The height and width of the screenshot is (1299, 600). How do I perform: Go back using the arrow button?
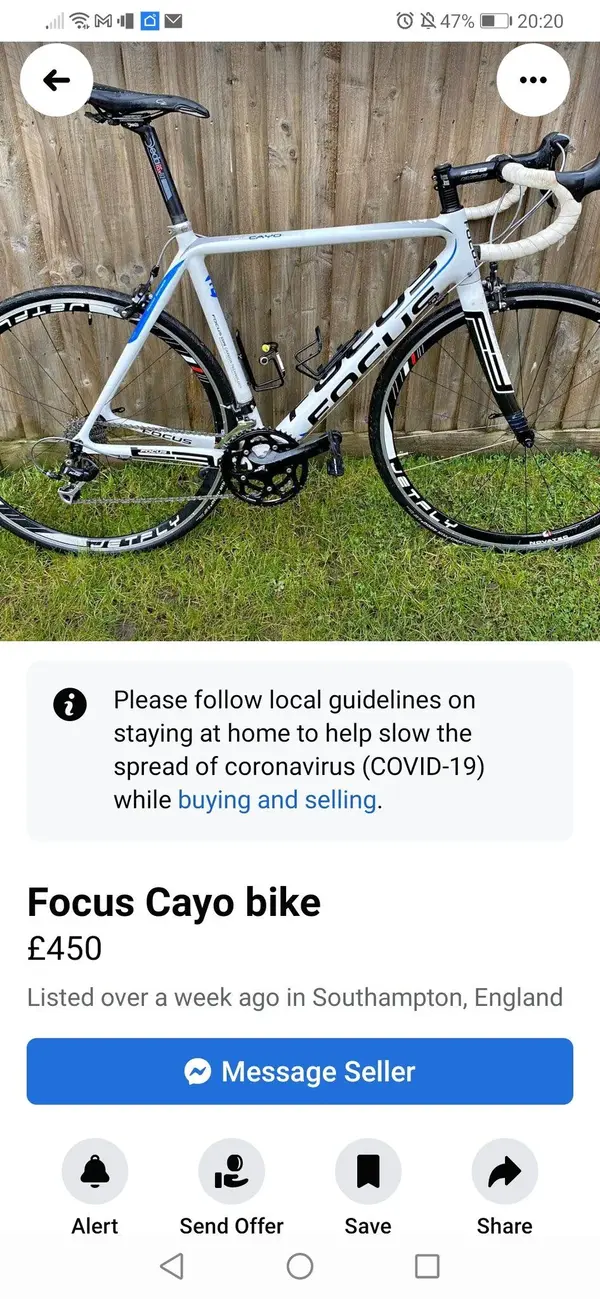pyautogui.click(x=57, y=81)
